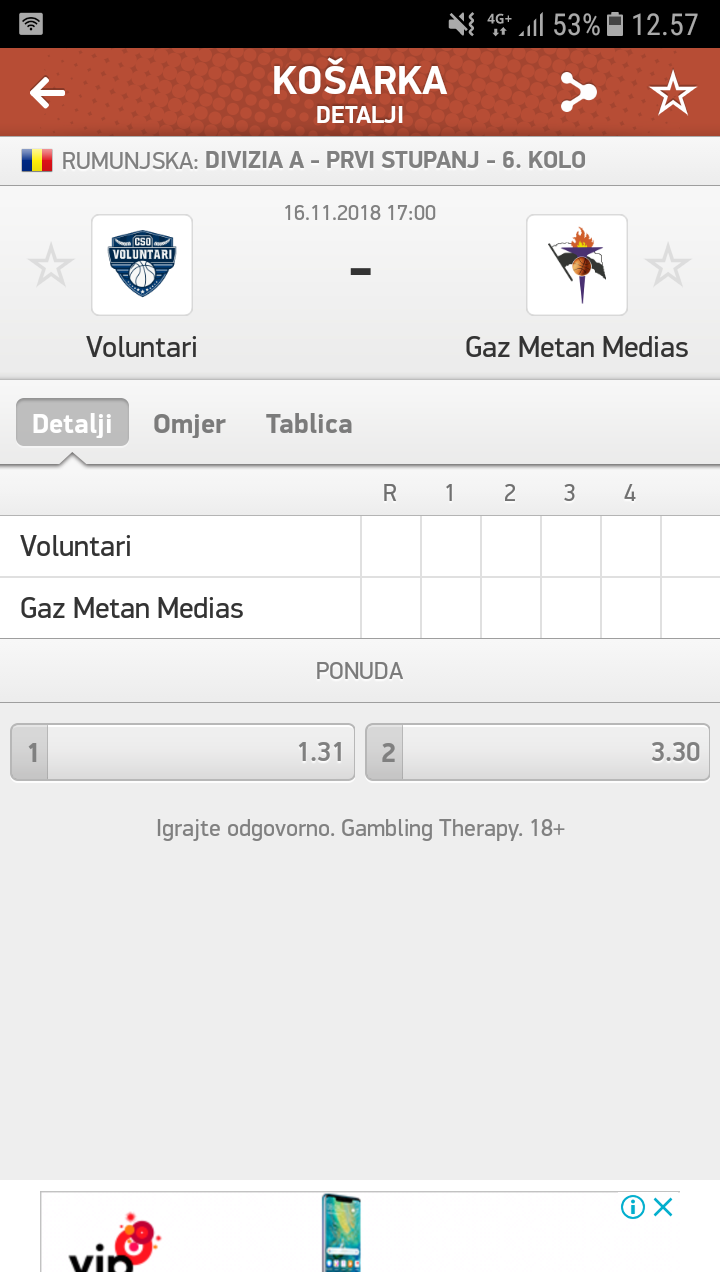Share this basketball match
The height and width of the screenshot is (1280, 720).
[577, 93]
